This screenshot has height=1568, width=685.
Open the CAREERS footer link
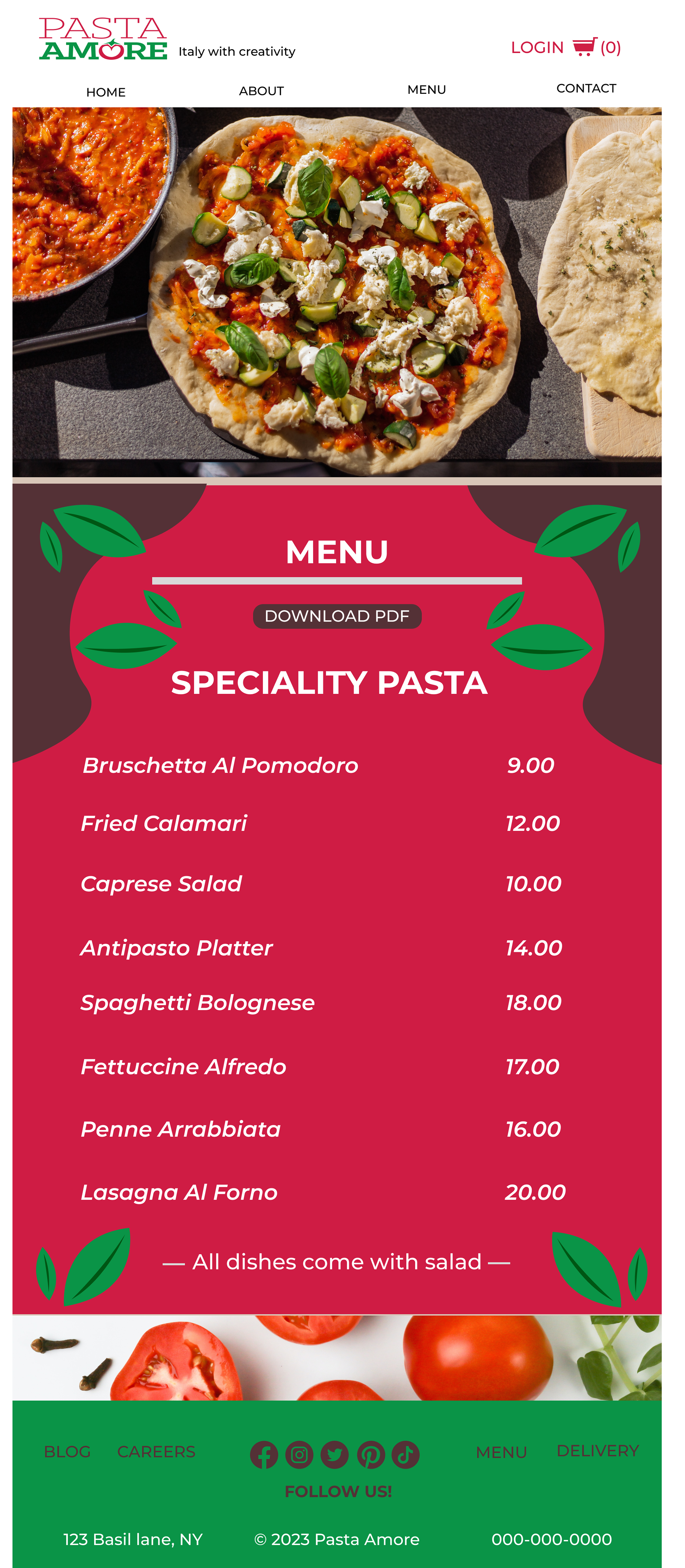(x=156, y=1452)
